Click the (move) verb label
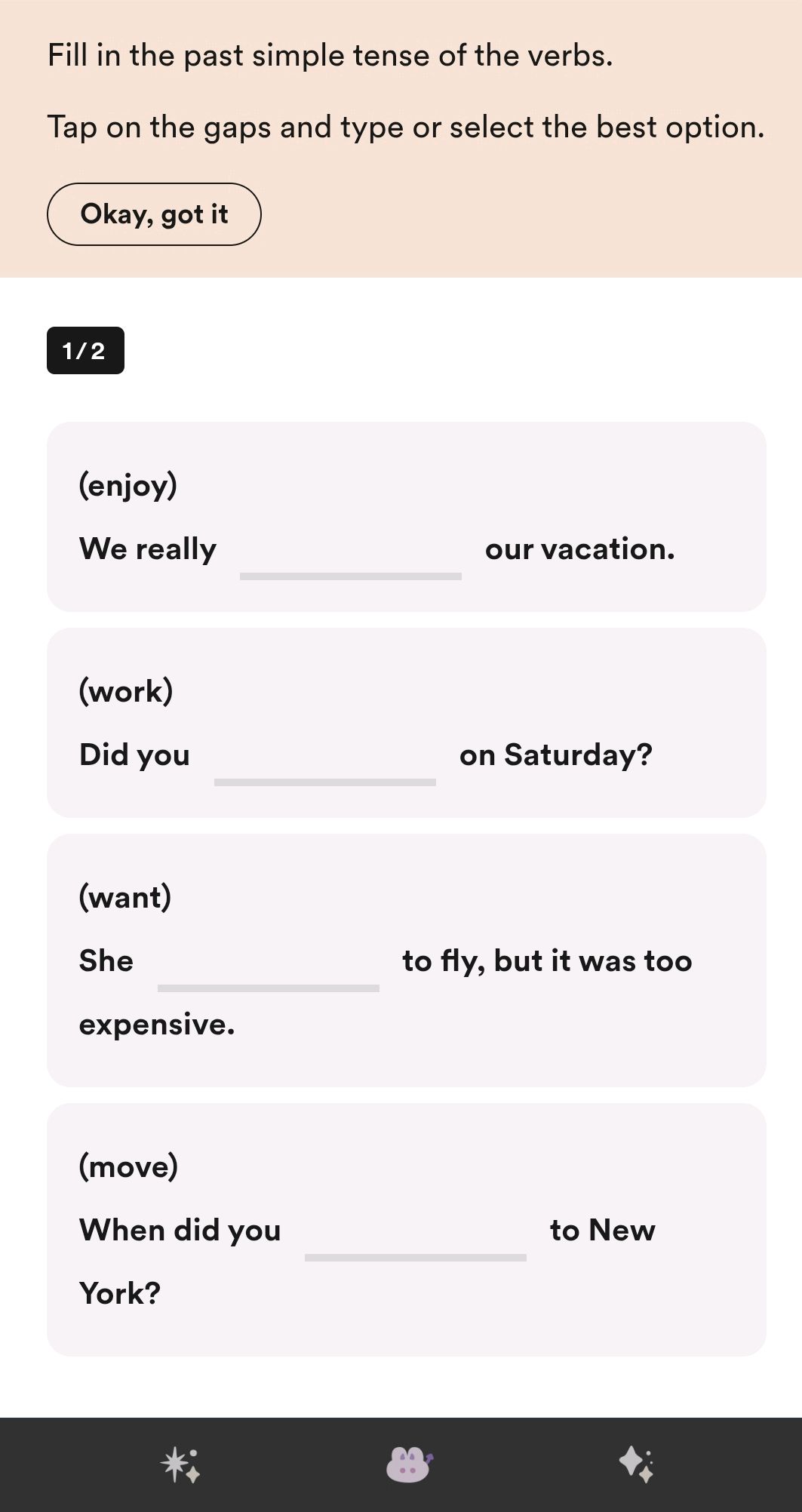802x1512 pixels. tap(129, 1166)
